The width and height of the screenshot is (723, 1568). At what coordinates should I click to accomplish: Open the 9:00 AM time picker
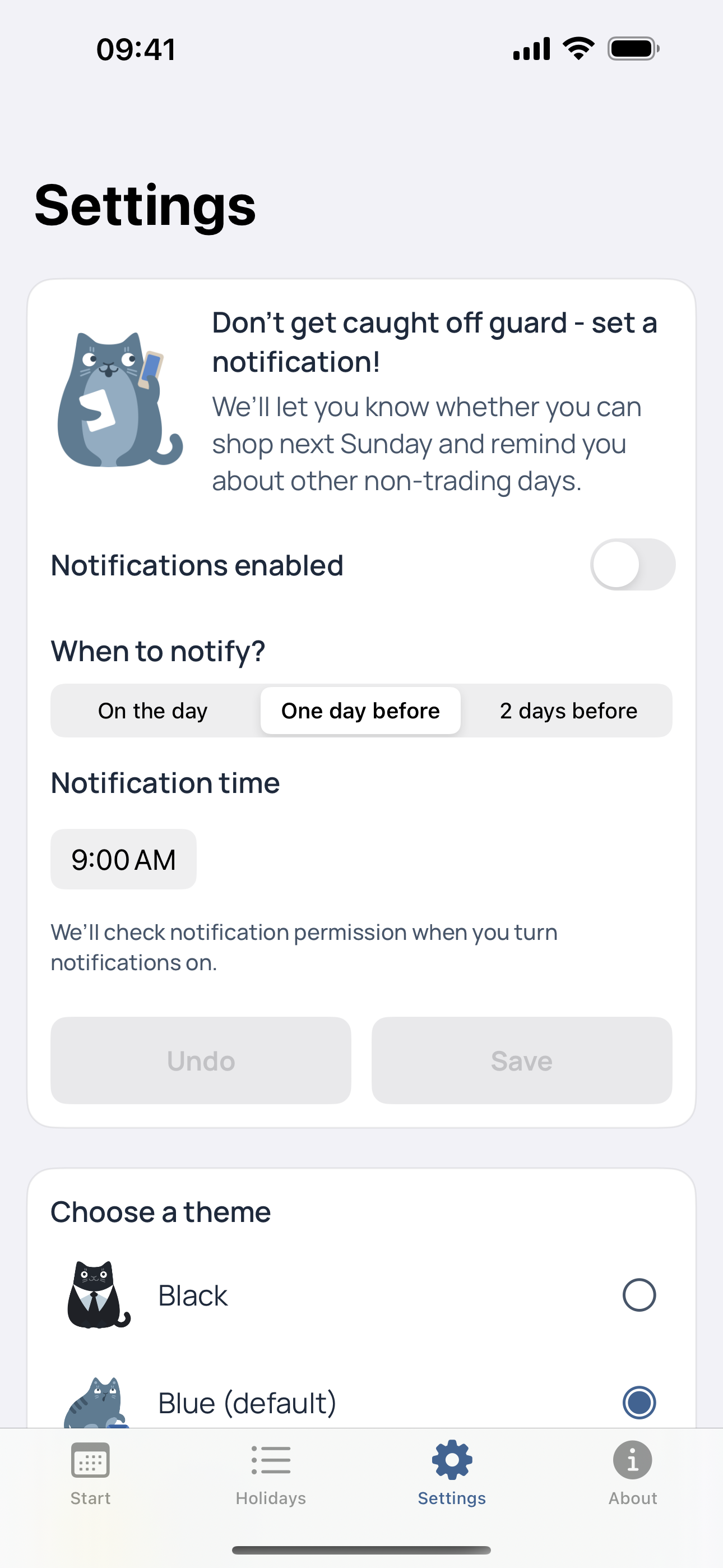pos(123,859)
